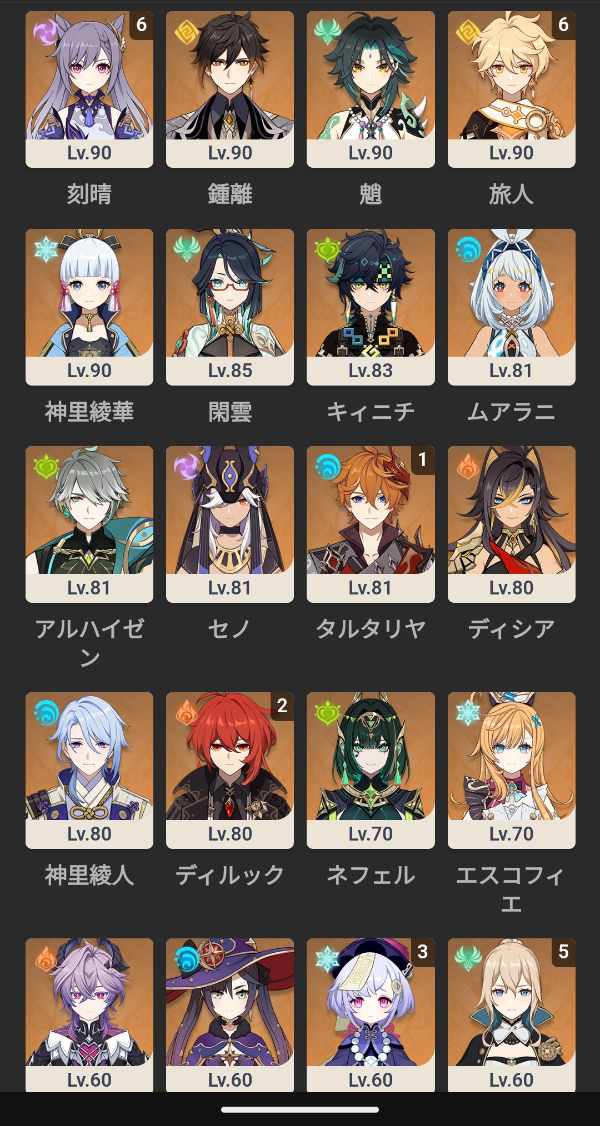Screen dimensions: 600x1126
Task: Select the ディルック card
Action: pos(230,769)
